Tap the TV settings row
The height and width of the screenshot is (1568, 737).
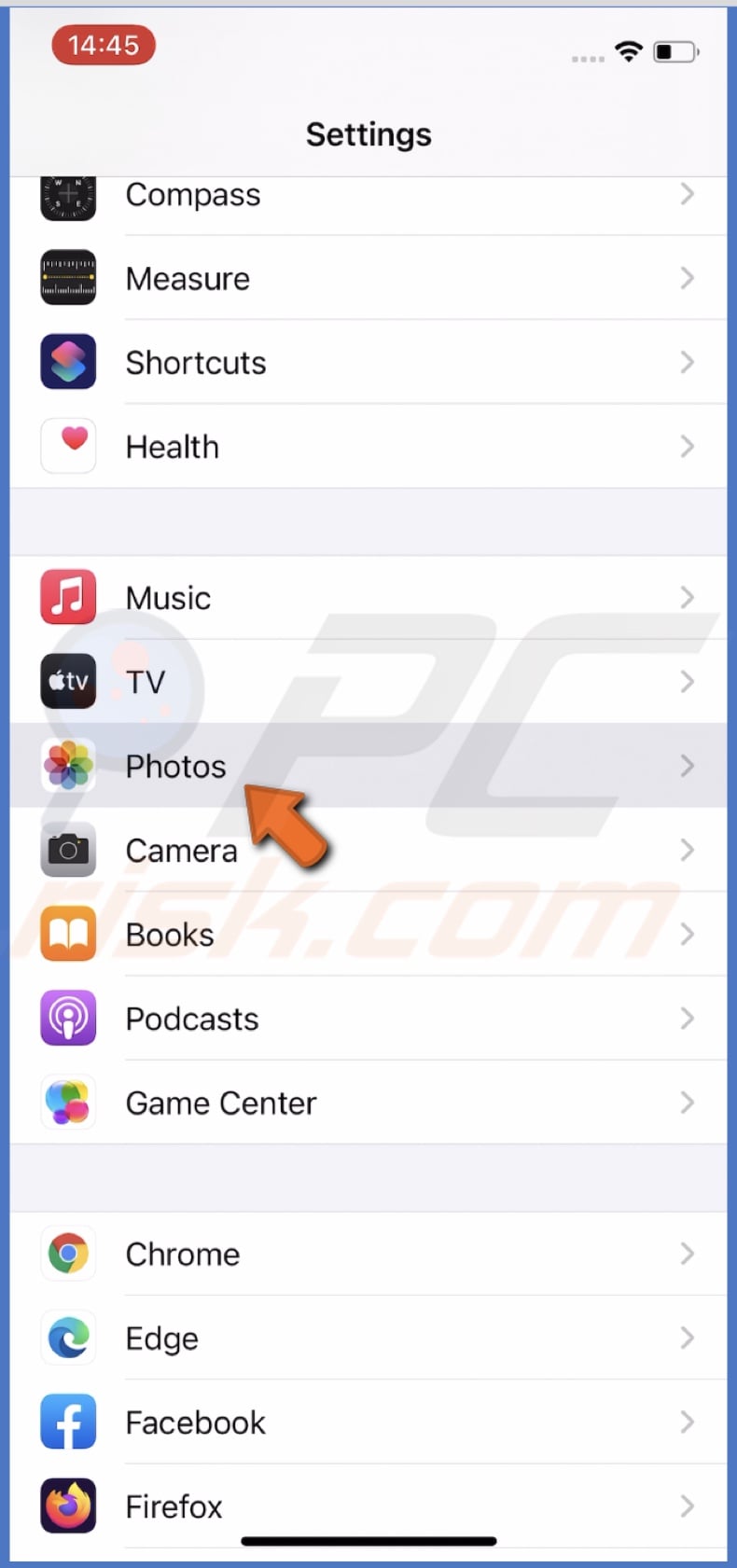pyautogui.click(x=368, y=682)
